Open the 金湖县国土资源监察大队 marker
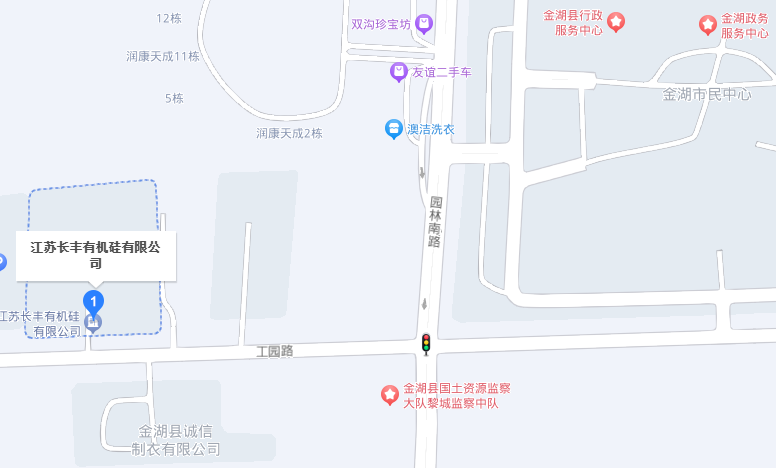Image resolution: width=776 pixels, height=468 pixels. pos(389,395)
